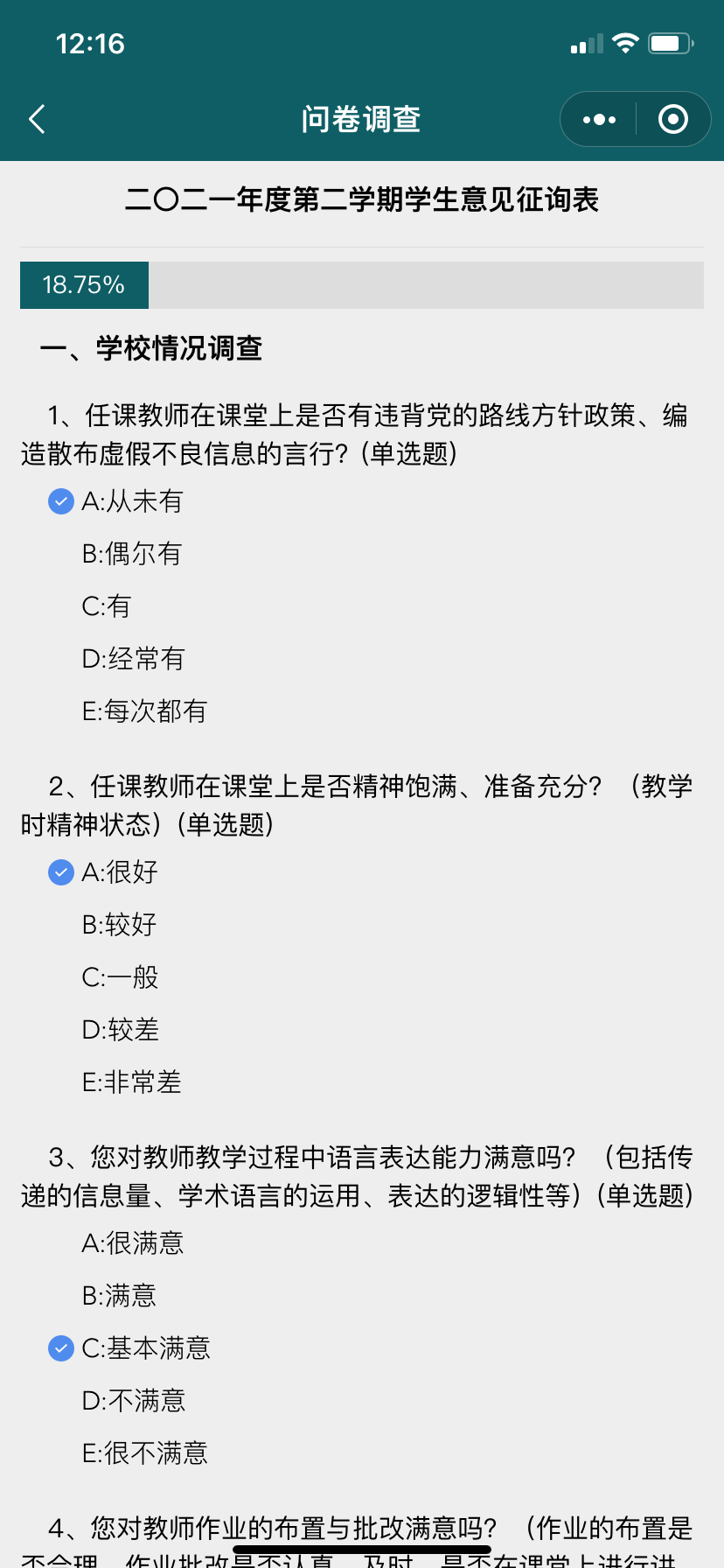Open the mini program more options menu
Viewport: 724px width, 1568px height.
point(599,119)
